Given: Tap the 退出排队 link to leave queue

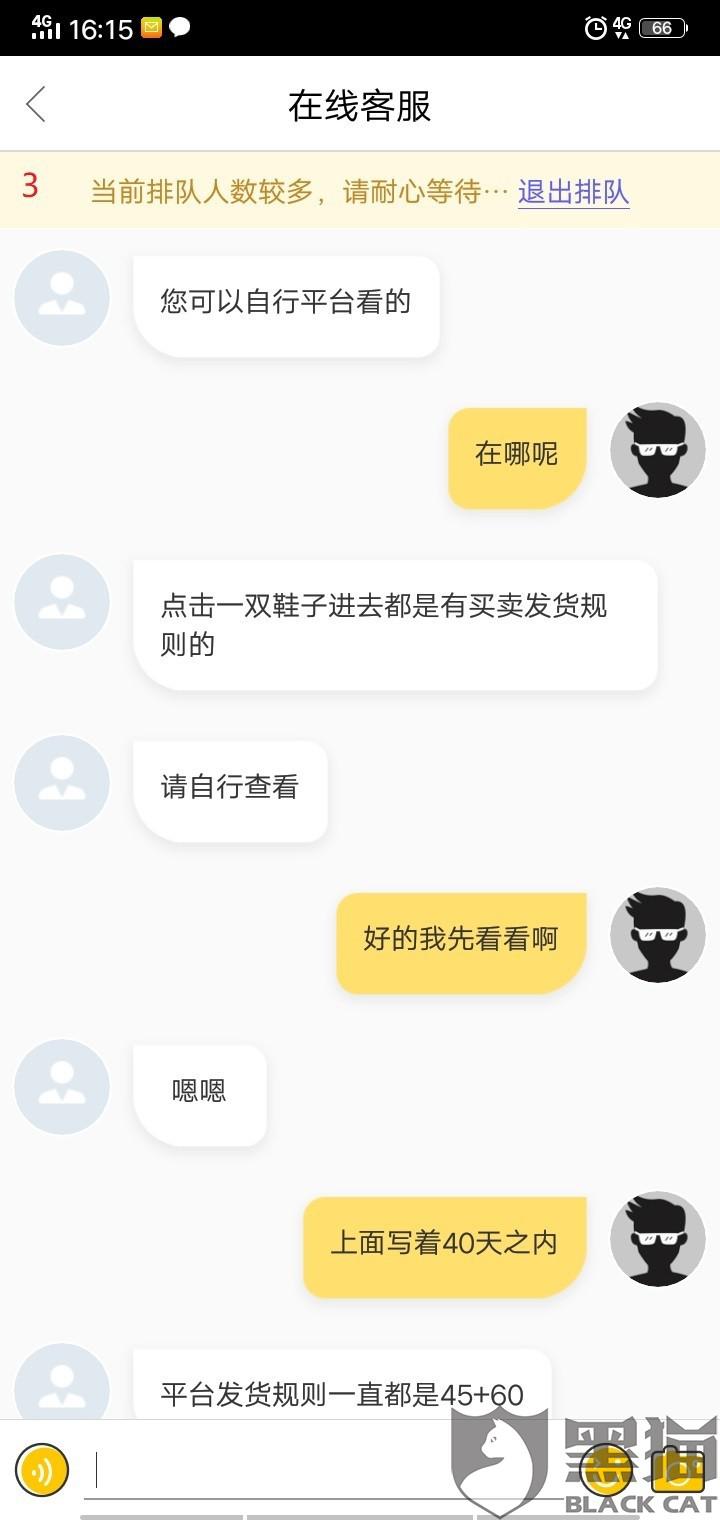Looking at the screenshot, I should tap(573, 191).
